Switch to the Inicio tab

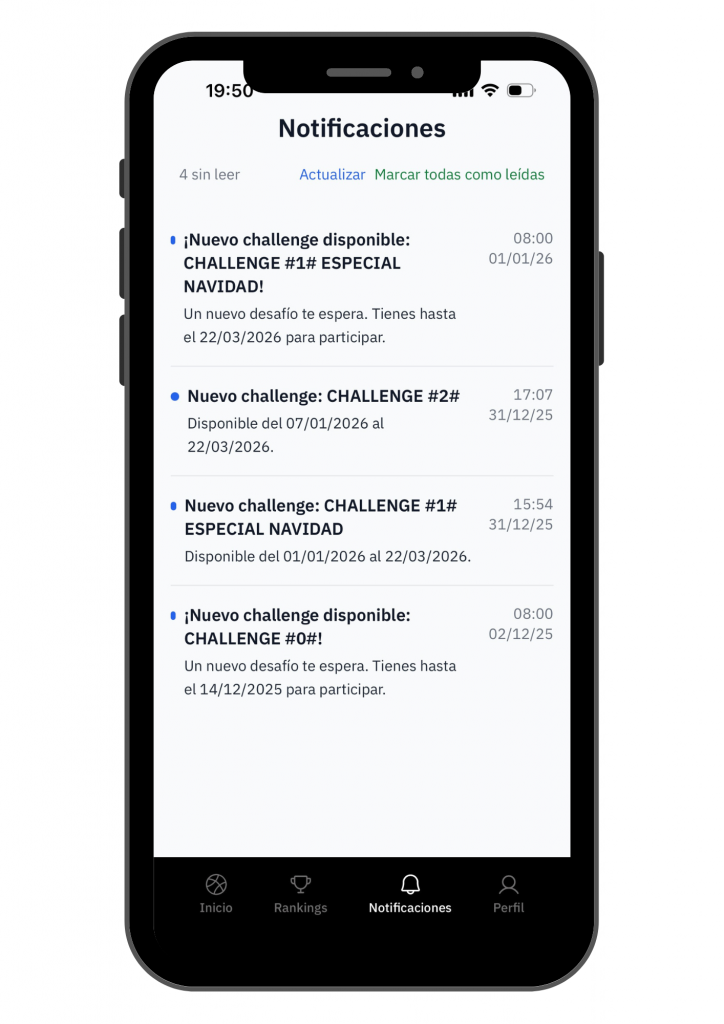pos(216,893)
